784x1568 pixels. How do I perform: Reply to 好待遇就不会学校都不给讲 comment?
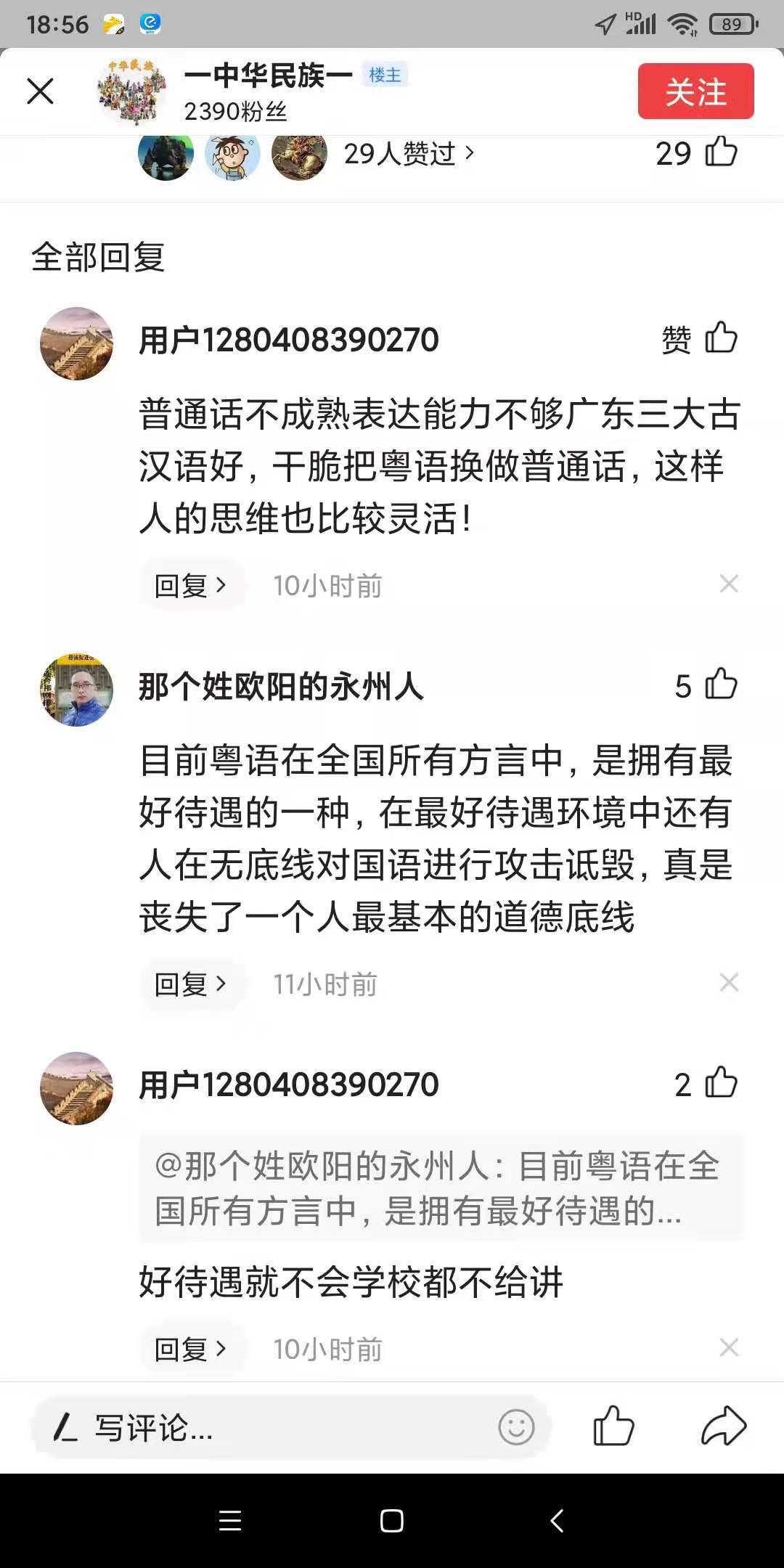[x=190, y=1349]
